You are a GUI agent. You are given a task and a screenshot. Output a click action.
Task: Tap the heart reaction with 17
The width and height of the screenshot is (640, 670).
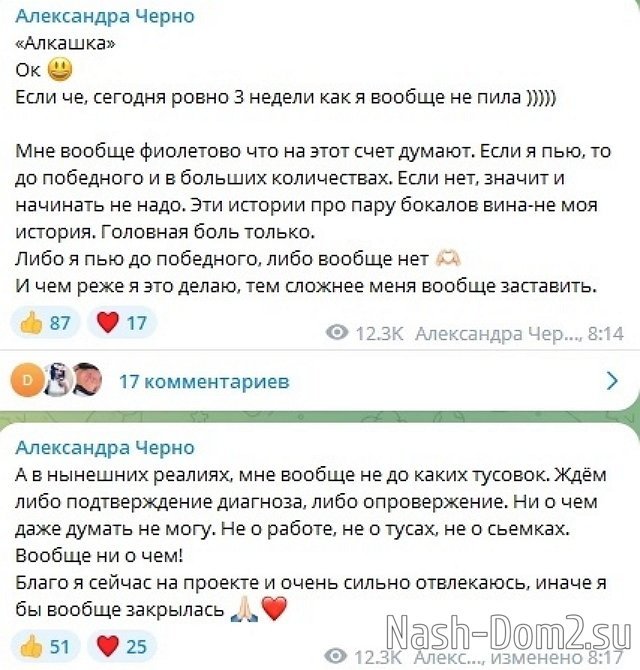(121, 322)
